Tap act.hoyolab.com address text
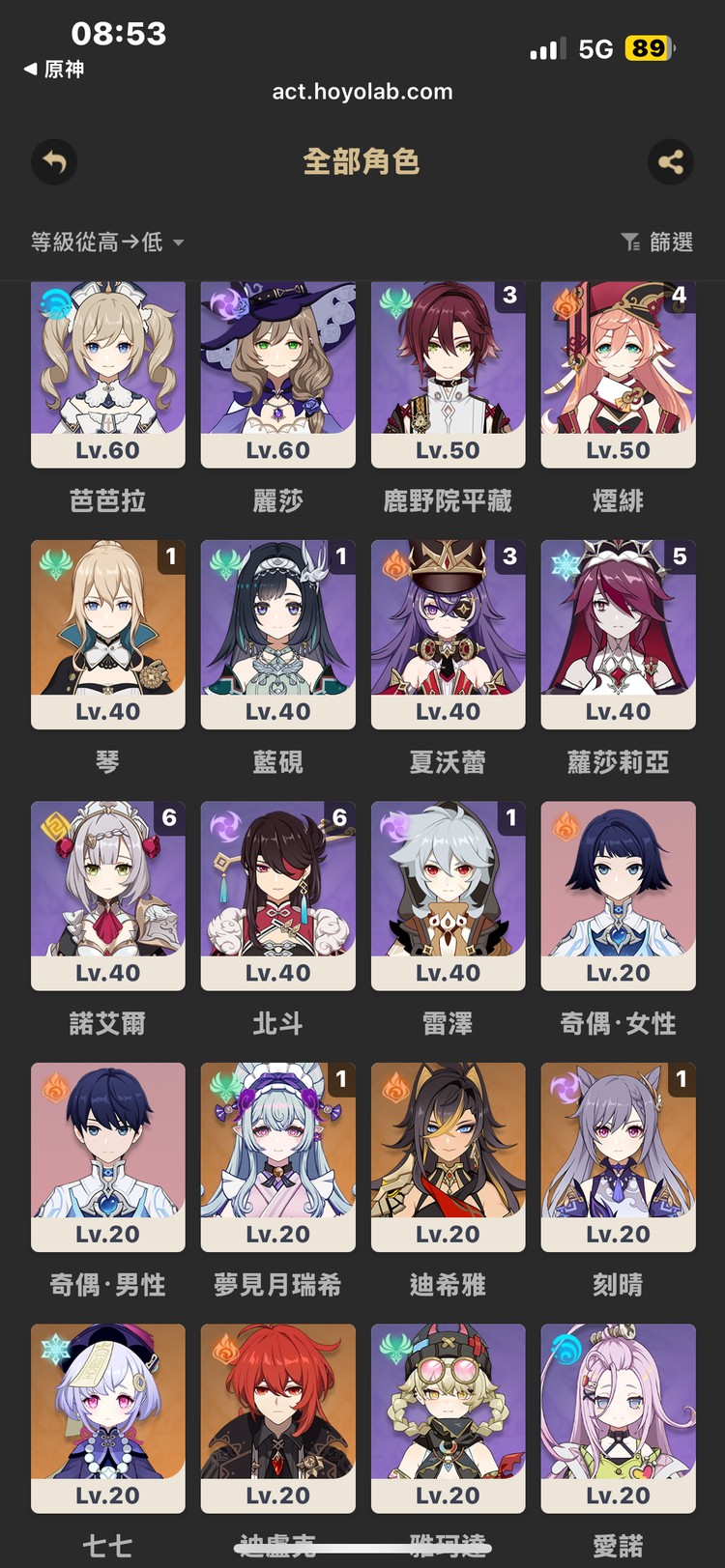725x1568 pixels. coord(362,91)
